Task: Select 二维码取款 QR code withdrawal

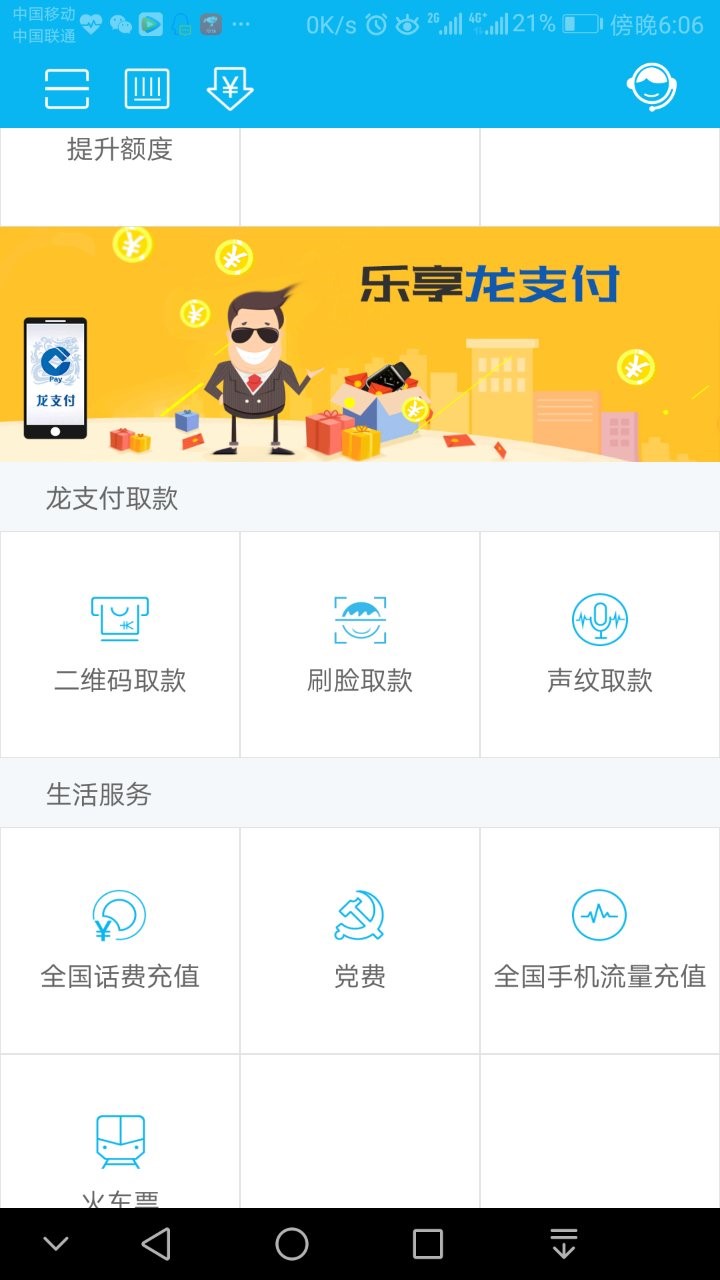Action: click(120, 644)
